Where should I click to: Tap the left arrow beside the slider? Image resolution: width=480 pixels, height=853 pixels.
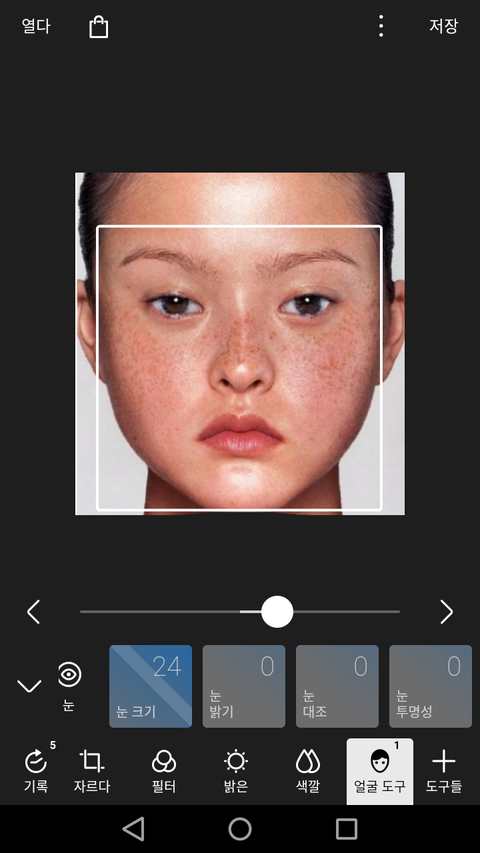[34, 612]
